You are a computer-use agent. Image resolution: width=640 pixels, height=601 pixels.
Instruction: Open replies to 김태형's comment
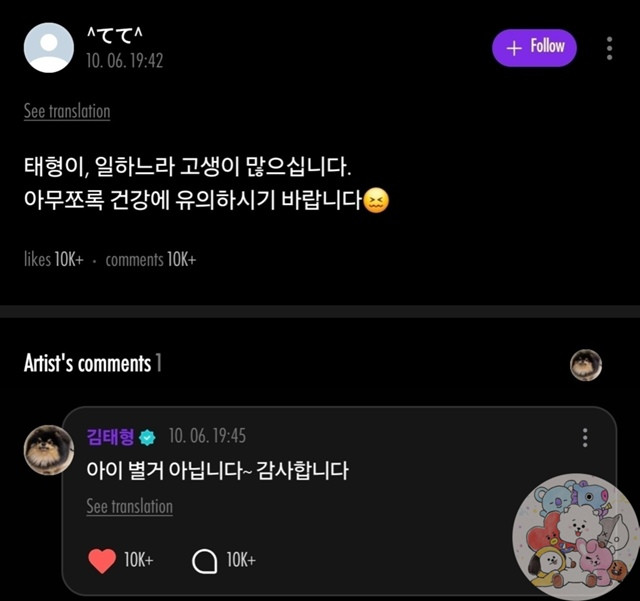[x=205, y=560]
